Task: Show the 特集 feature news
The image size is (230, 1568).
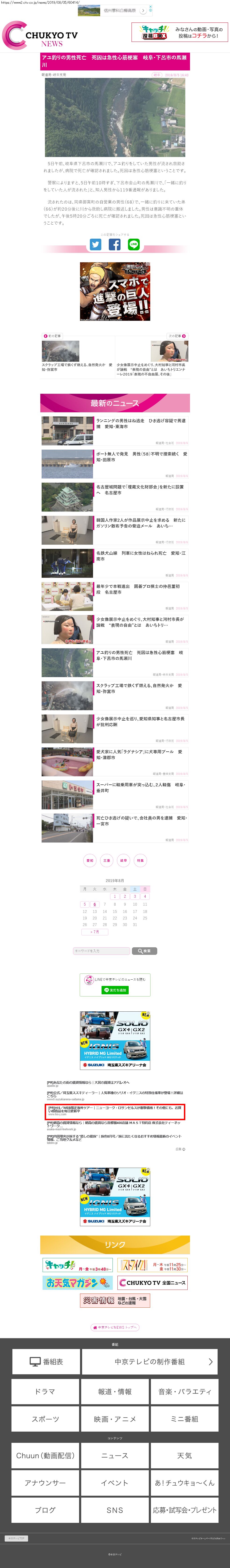Action: coord(141,860)
